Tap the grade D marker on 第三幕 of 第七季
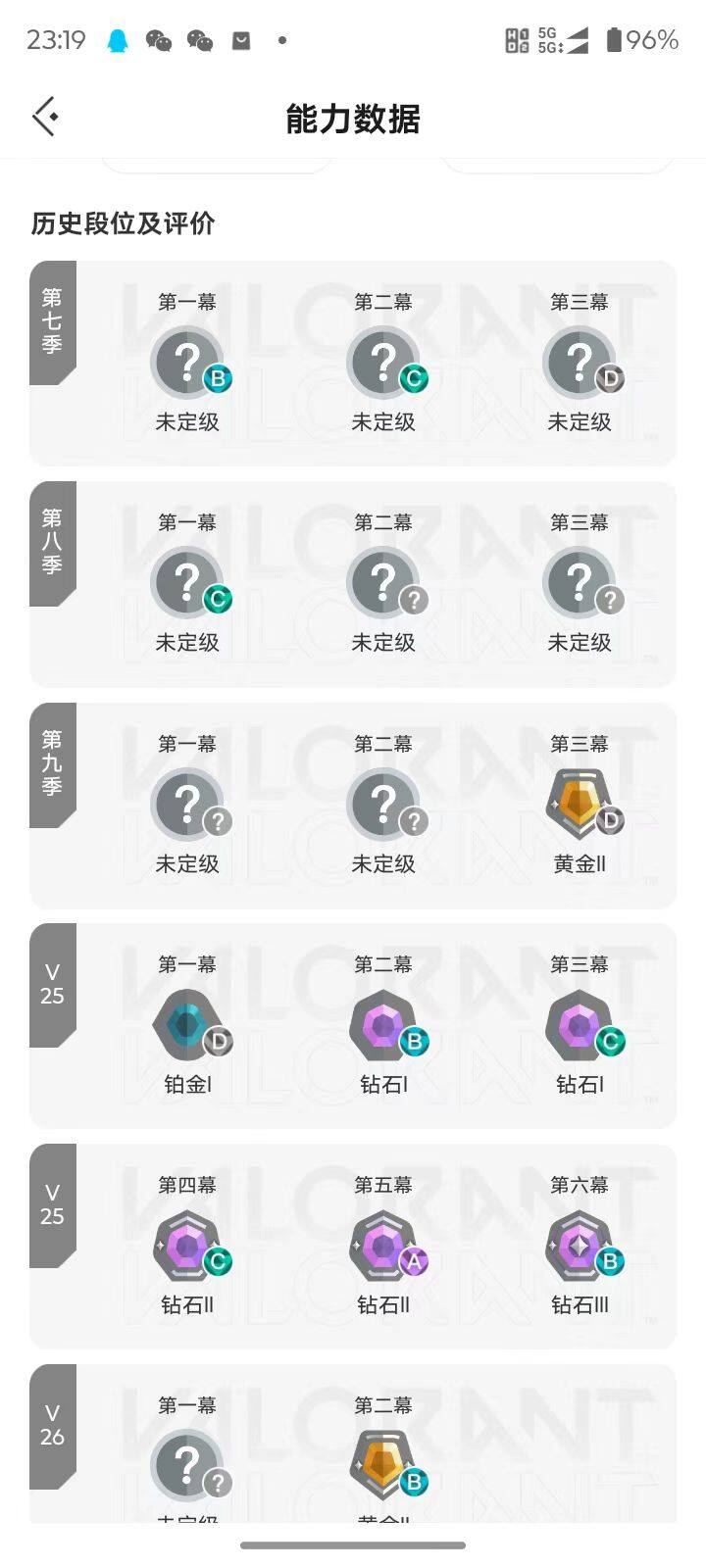The image size is (706, 1568). click(x=612, y=380)
